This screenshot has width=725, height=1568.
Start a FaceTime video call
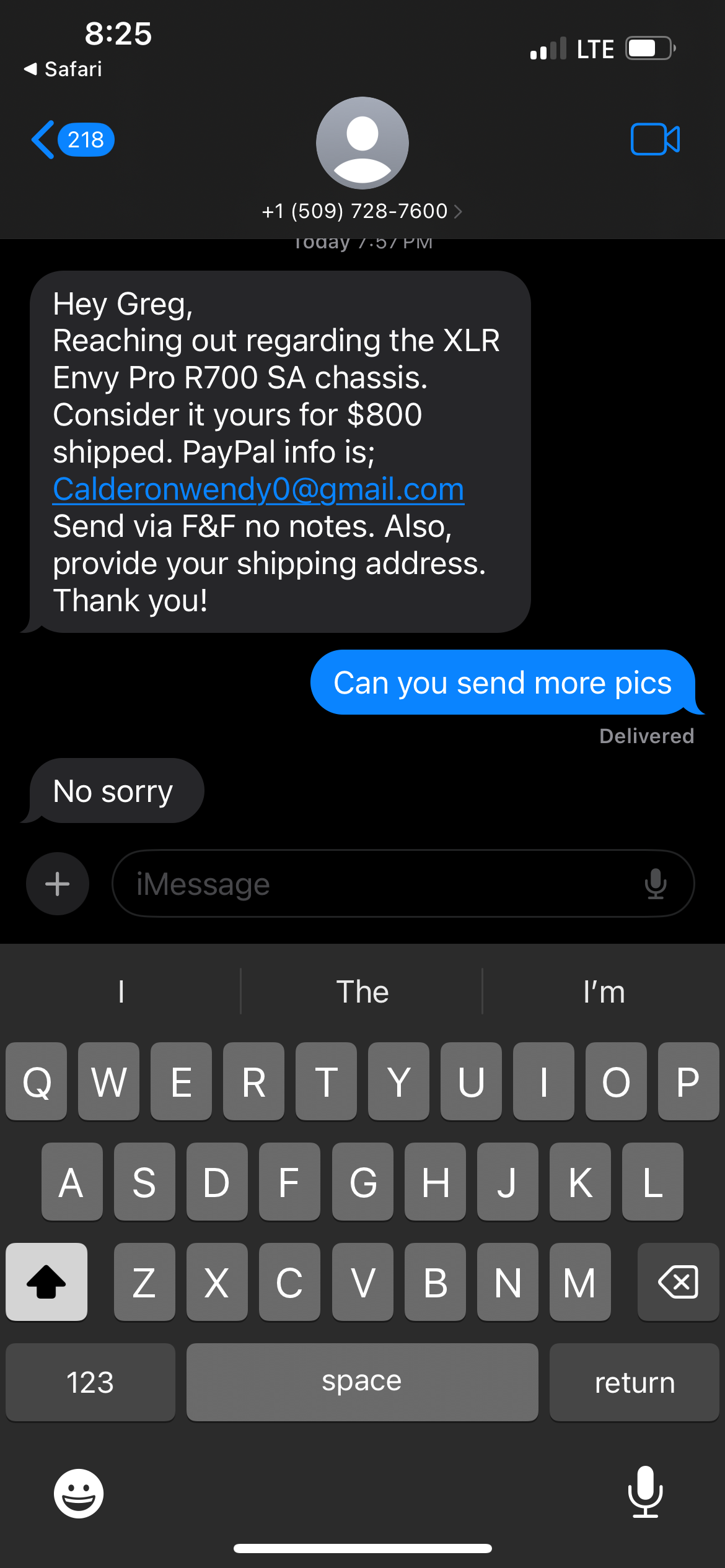pyautogui.click(x=655, y=139)
